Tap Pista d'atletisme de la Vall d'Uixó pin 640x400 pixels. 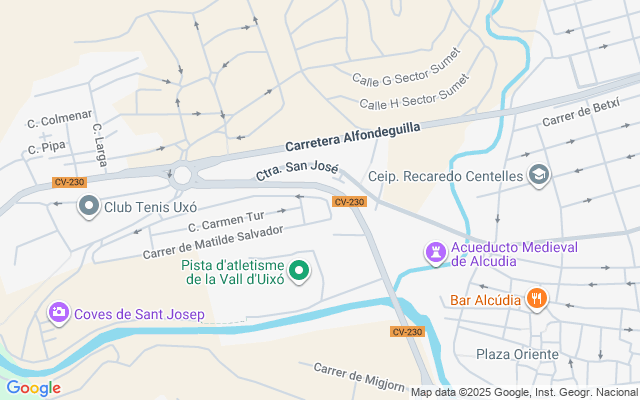pyautogui.click(x=299, y=270)
